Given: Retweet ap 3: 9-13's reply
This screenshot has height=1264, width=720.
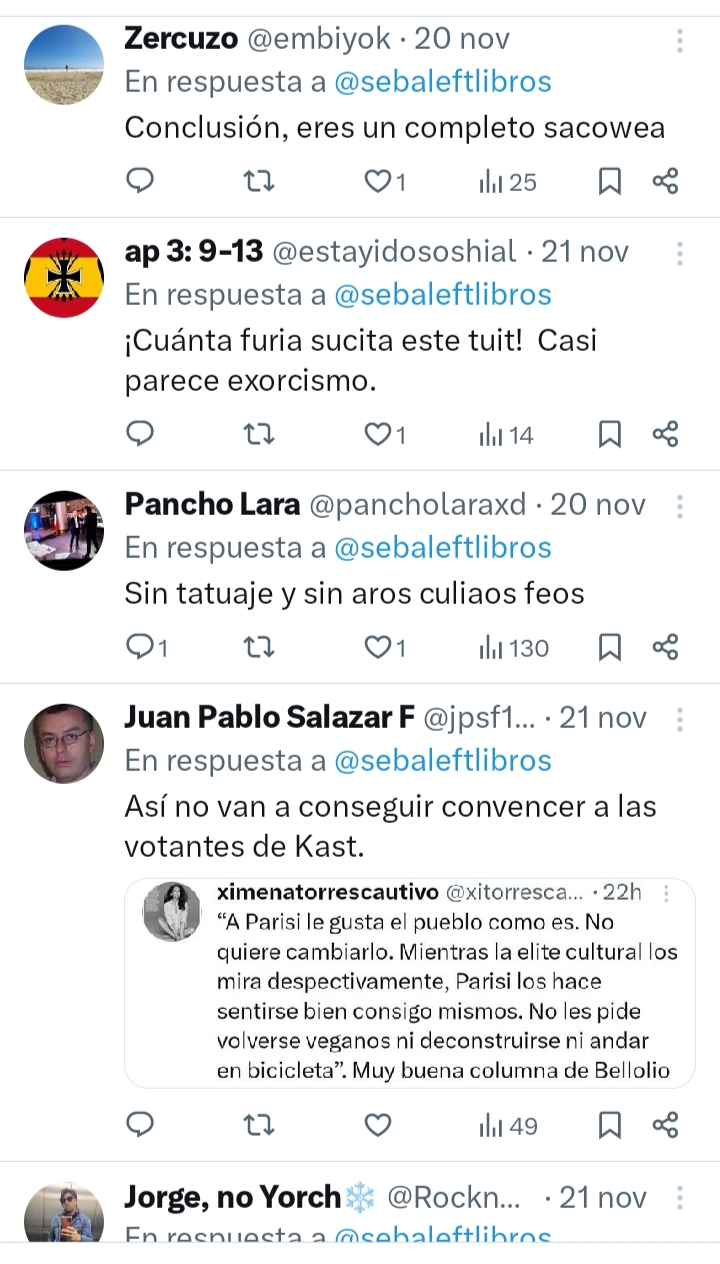Looking at the screenshot, I should click(x=259, y=434).
